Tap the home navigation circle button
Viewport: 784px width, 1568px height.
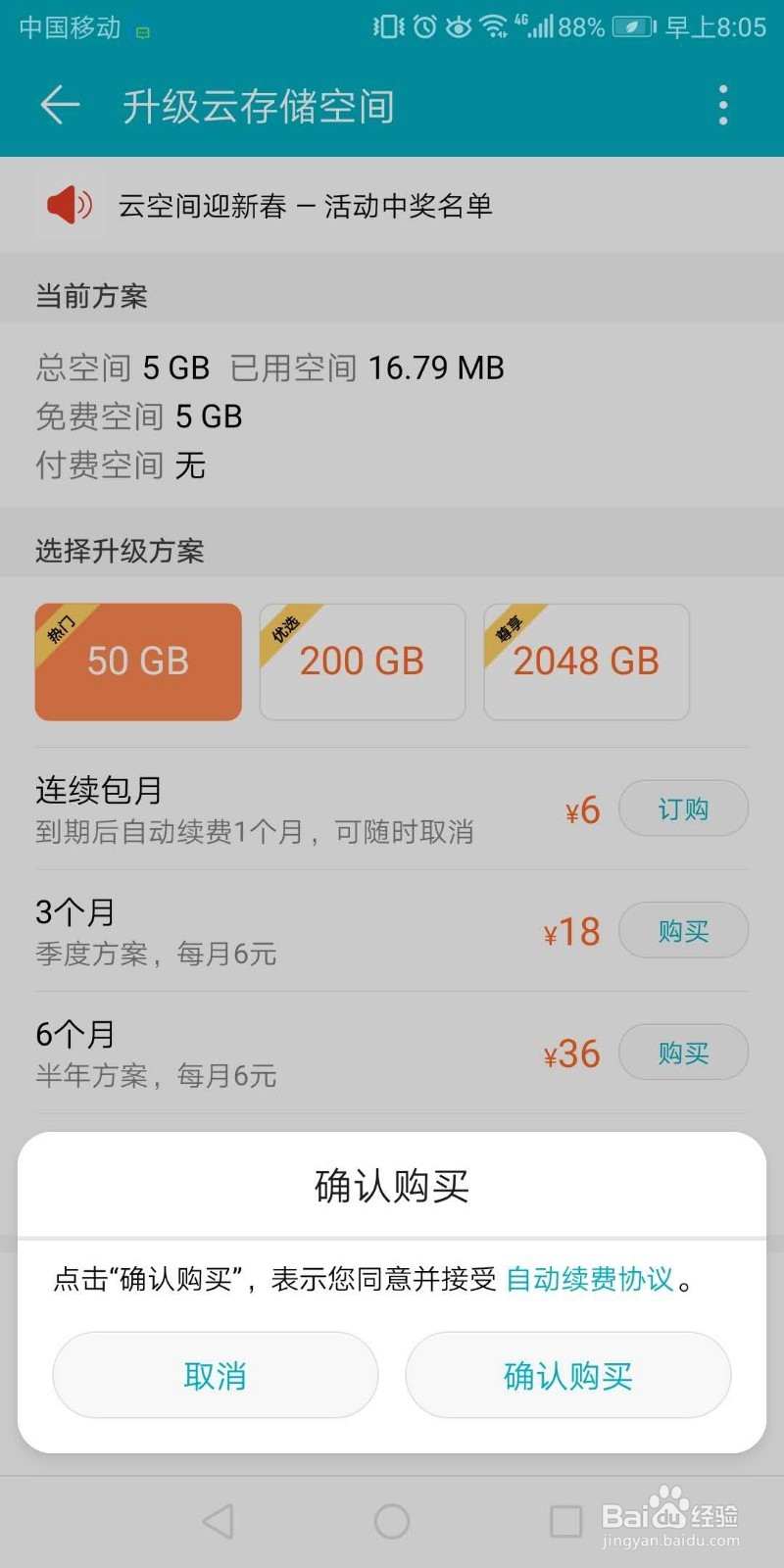(x=391, y=1521)
